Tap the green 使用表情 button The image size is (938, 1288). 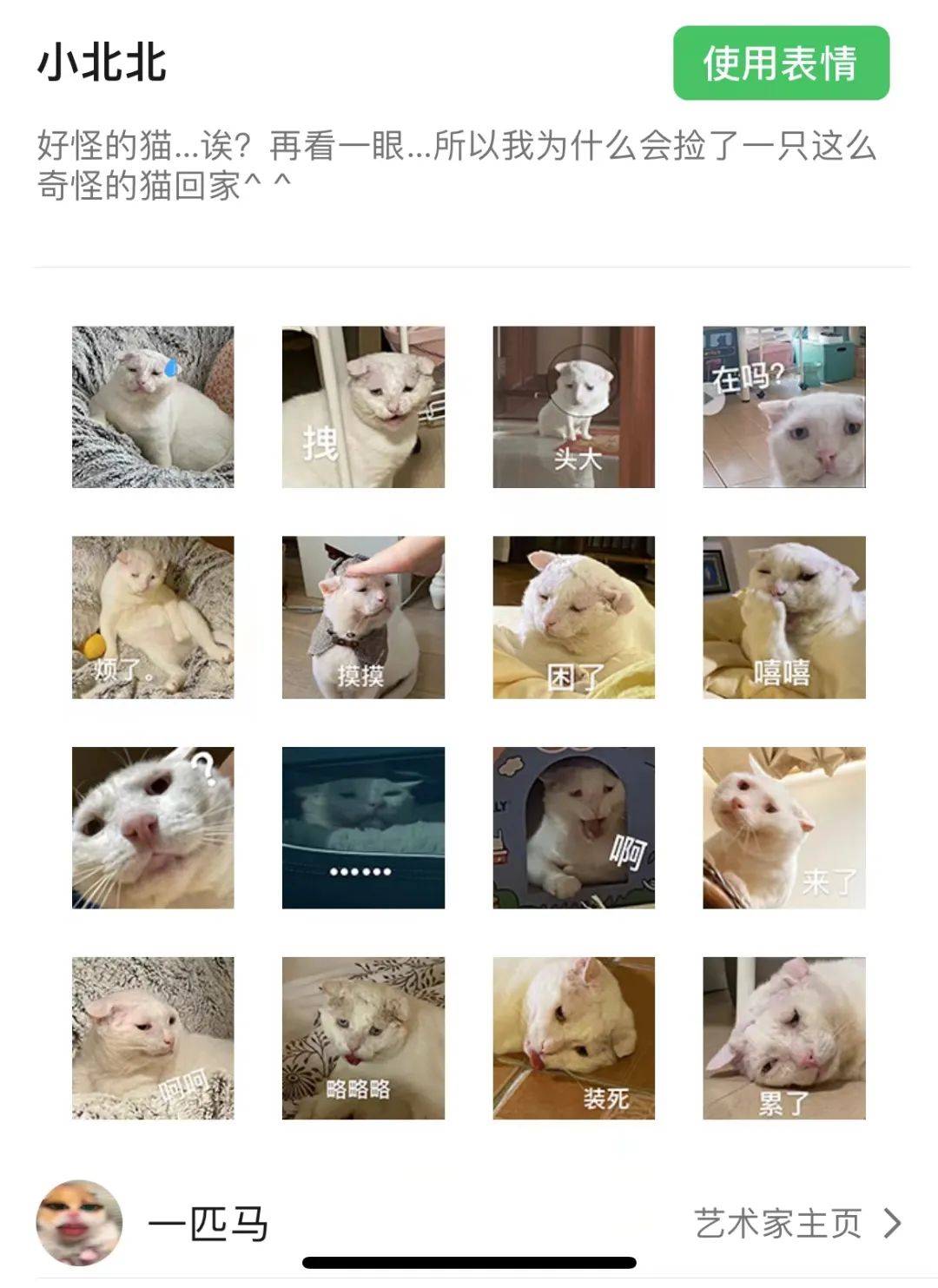click(x=781, y=63)
